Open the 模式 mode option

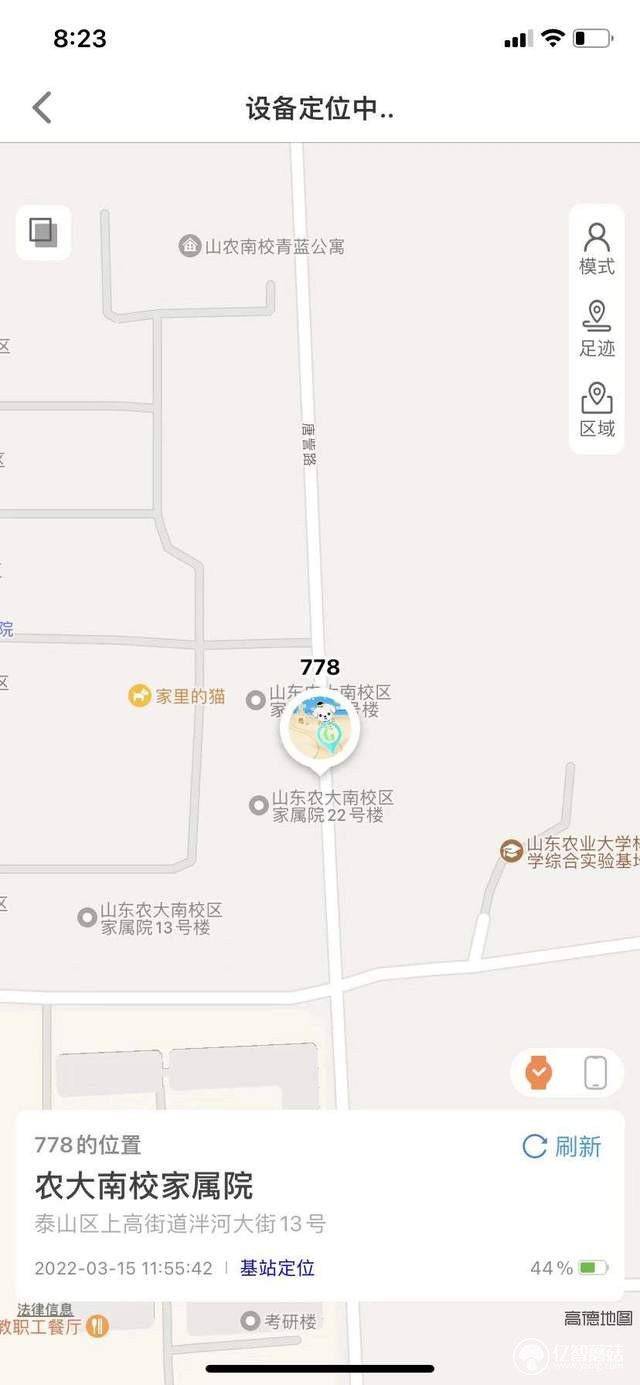pyautogui.click(x=597, y=249)
